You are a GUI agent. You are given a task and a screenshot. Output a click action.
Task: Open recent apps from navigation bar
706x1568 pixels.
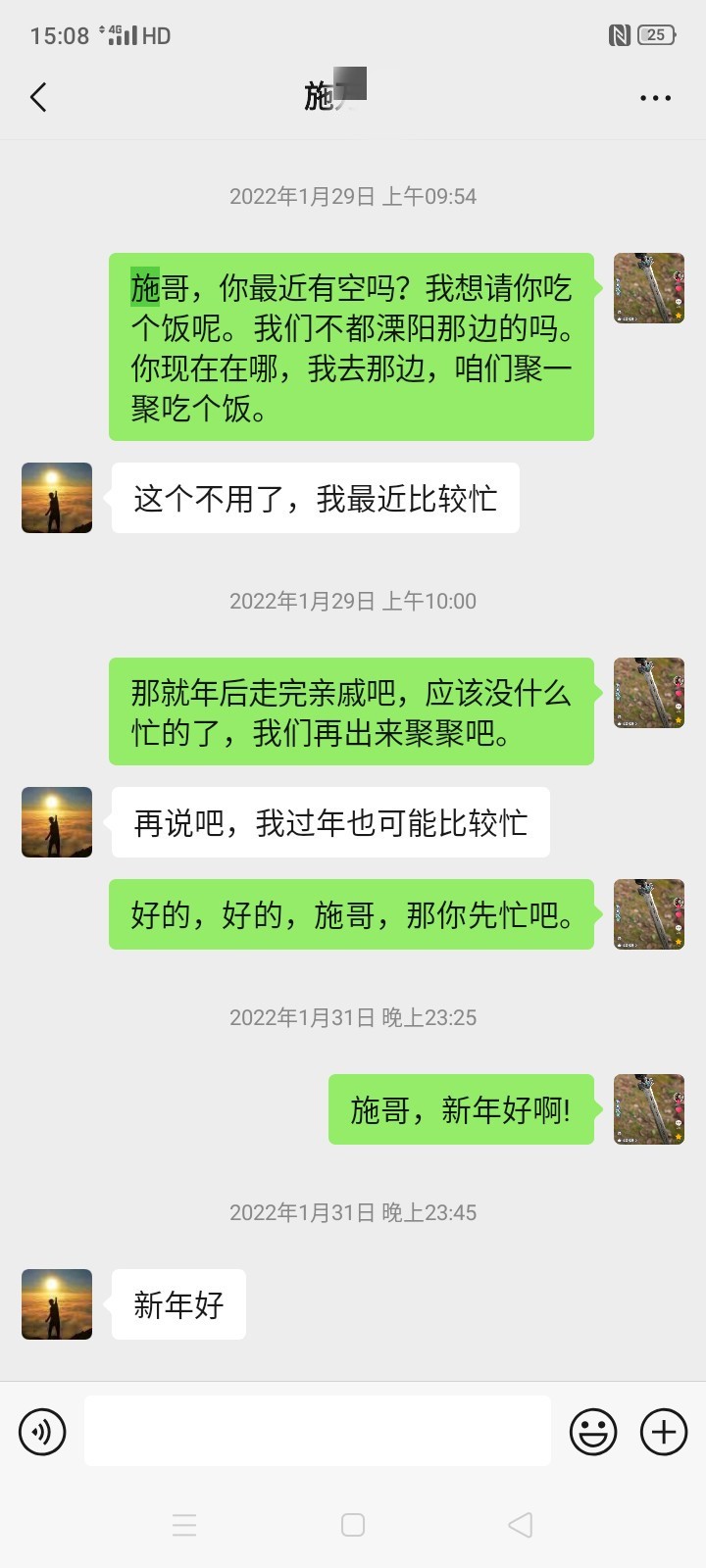point(184,1525)
